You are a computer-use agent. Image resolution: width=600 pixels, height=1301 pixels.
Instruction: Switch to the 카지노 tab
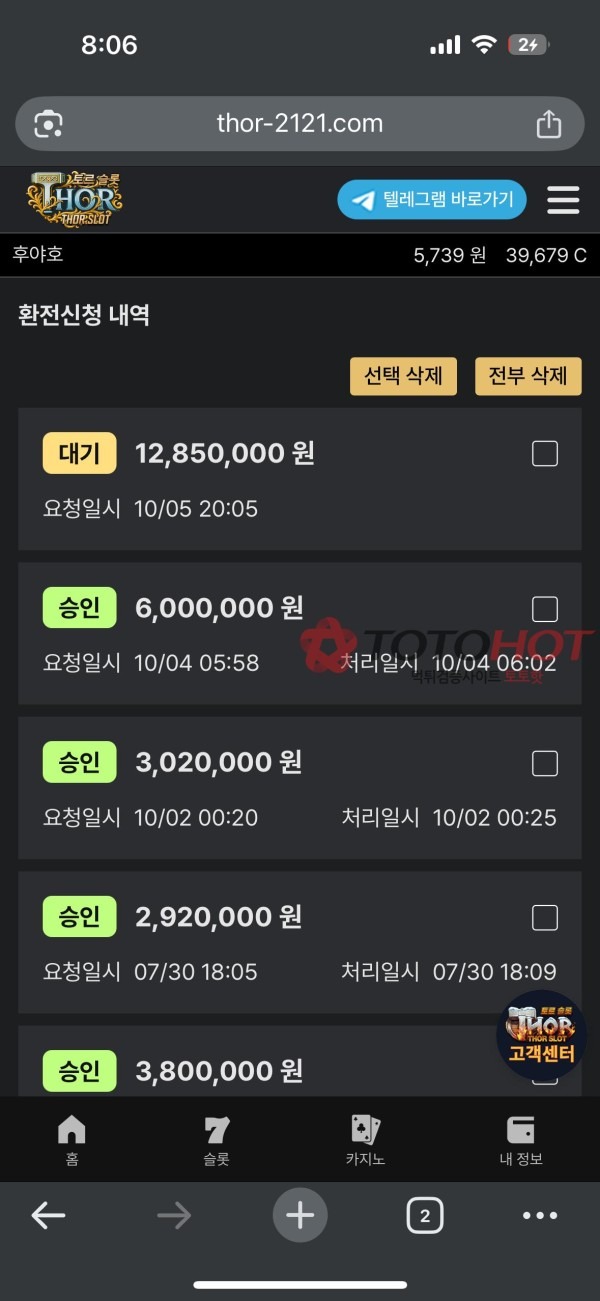click(x=365, y=1140)
